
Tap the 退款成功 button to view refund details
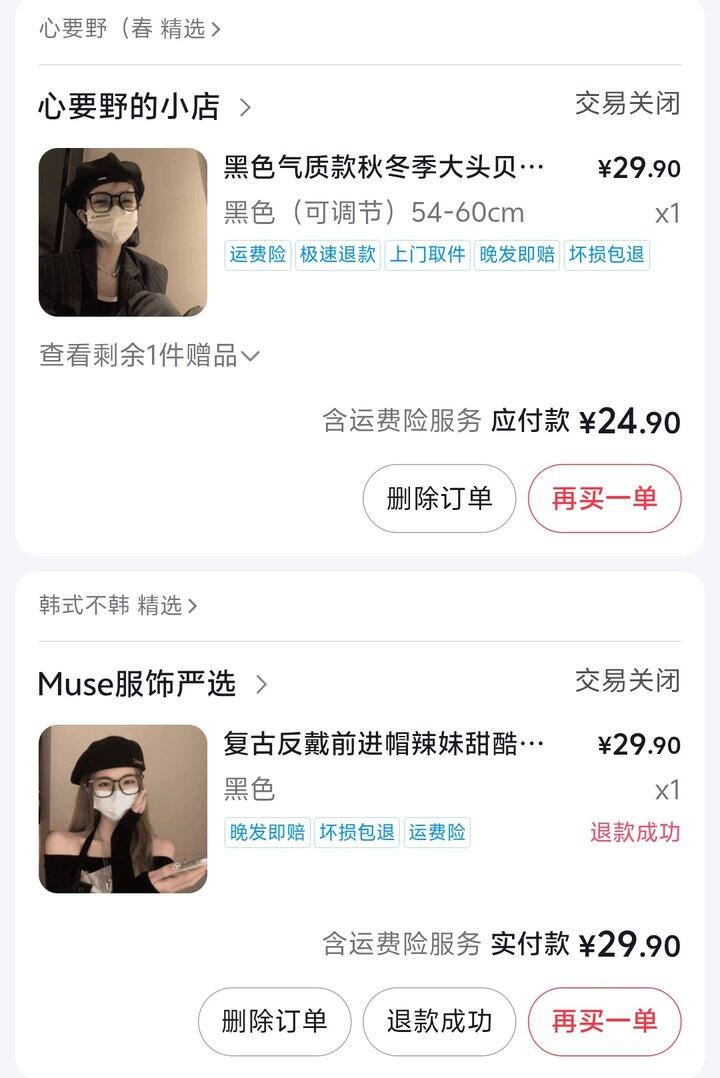(x=439, y=1021)
